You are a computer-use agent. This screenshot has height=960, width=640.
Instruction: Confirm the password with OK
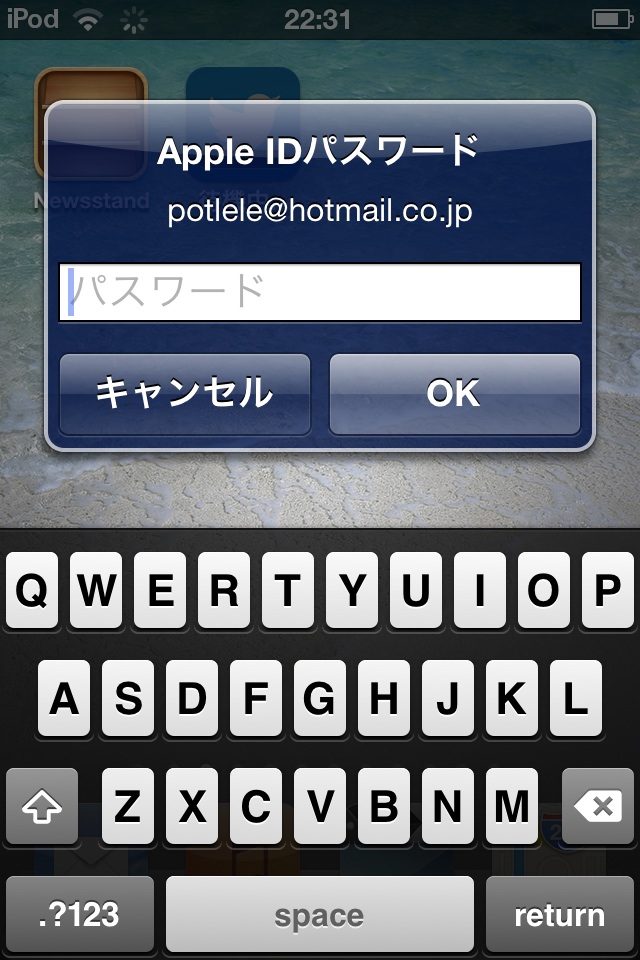coord(454,393)
